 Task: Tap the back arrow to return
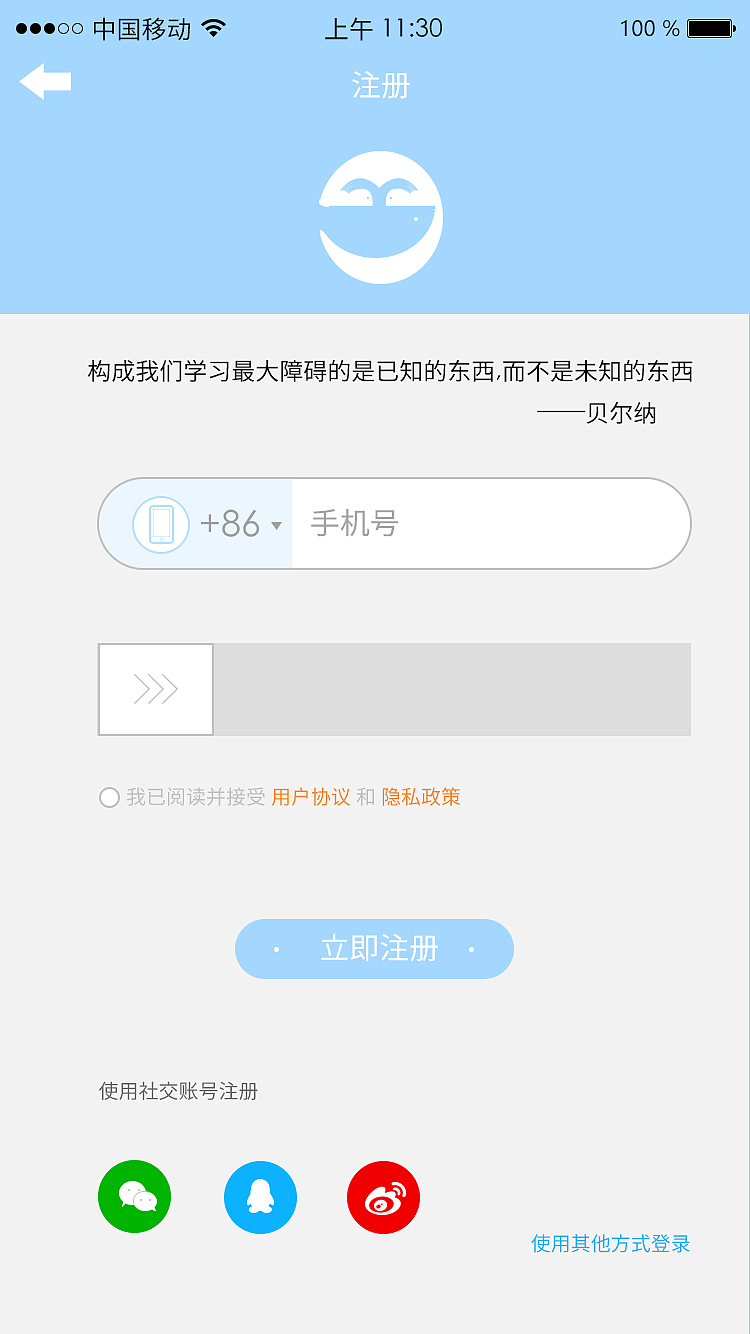(x=44, y=80)
